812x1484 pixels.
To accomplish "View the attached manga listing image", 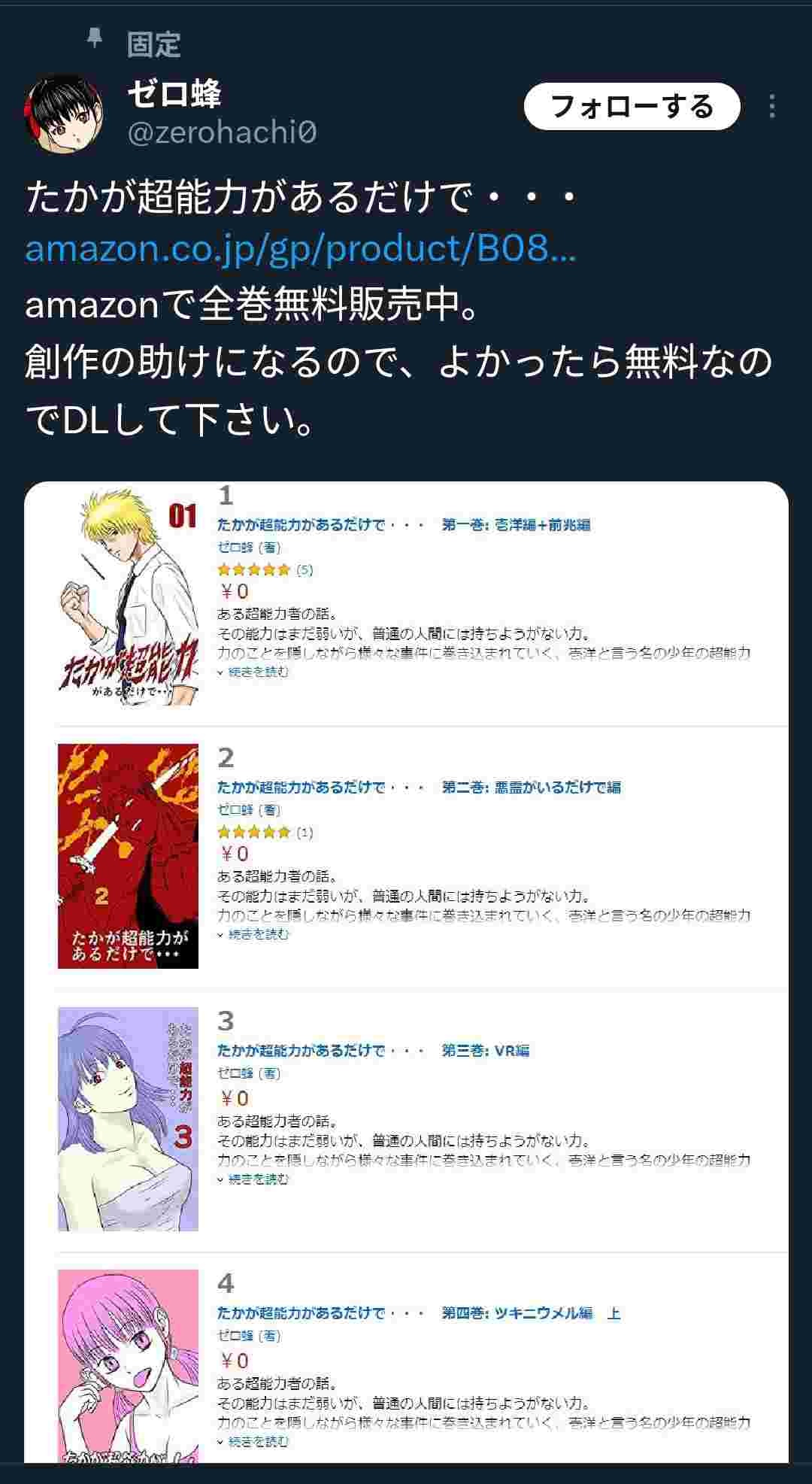I will pyautogui.click(x=406, y=970).
